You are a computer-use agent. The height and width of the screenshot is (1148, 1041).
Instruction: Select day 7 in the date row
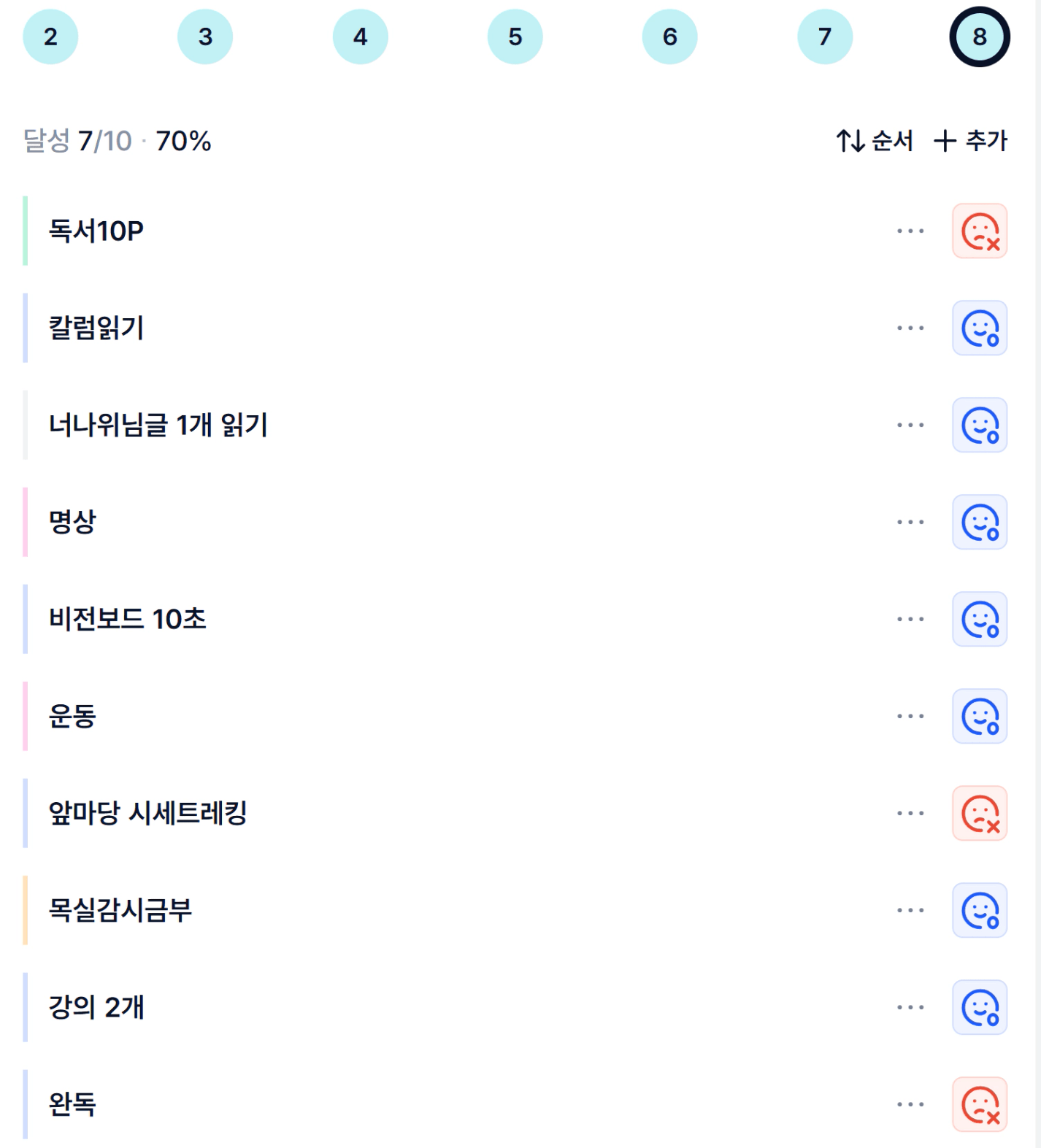824,36
